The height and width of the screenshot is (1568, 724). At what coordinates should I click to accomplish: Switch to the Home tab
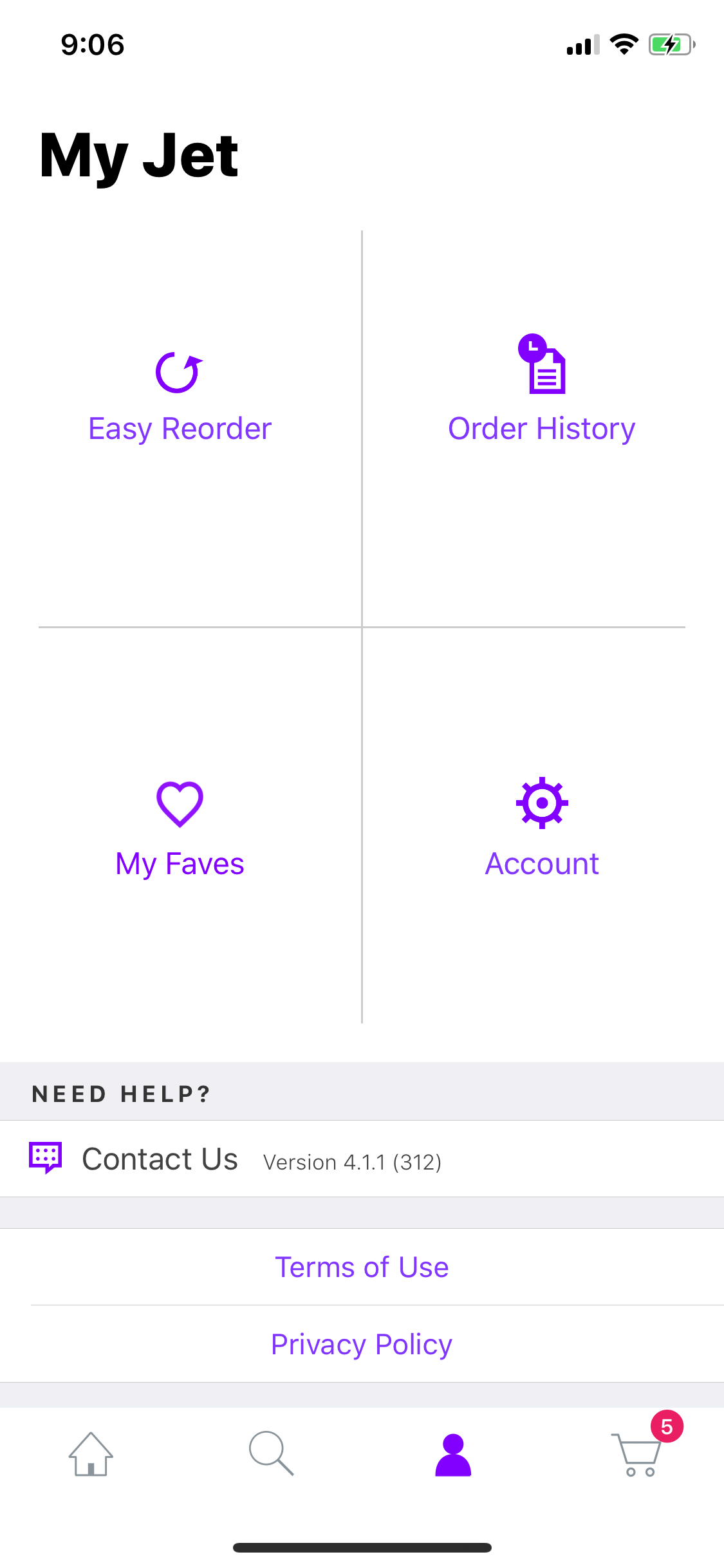91,1454
